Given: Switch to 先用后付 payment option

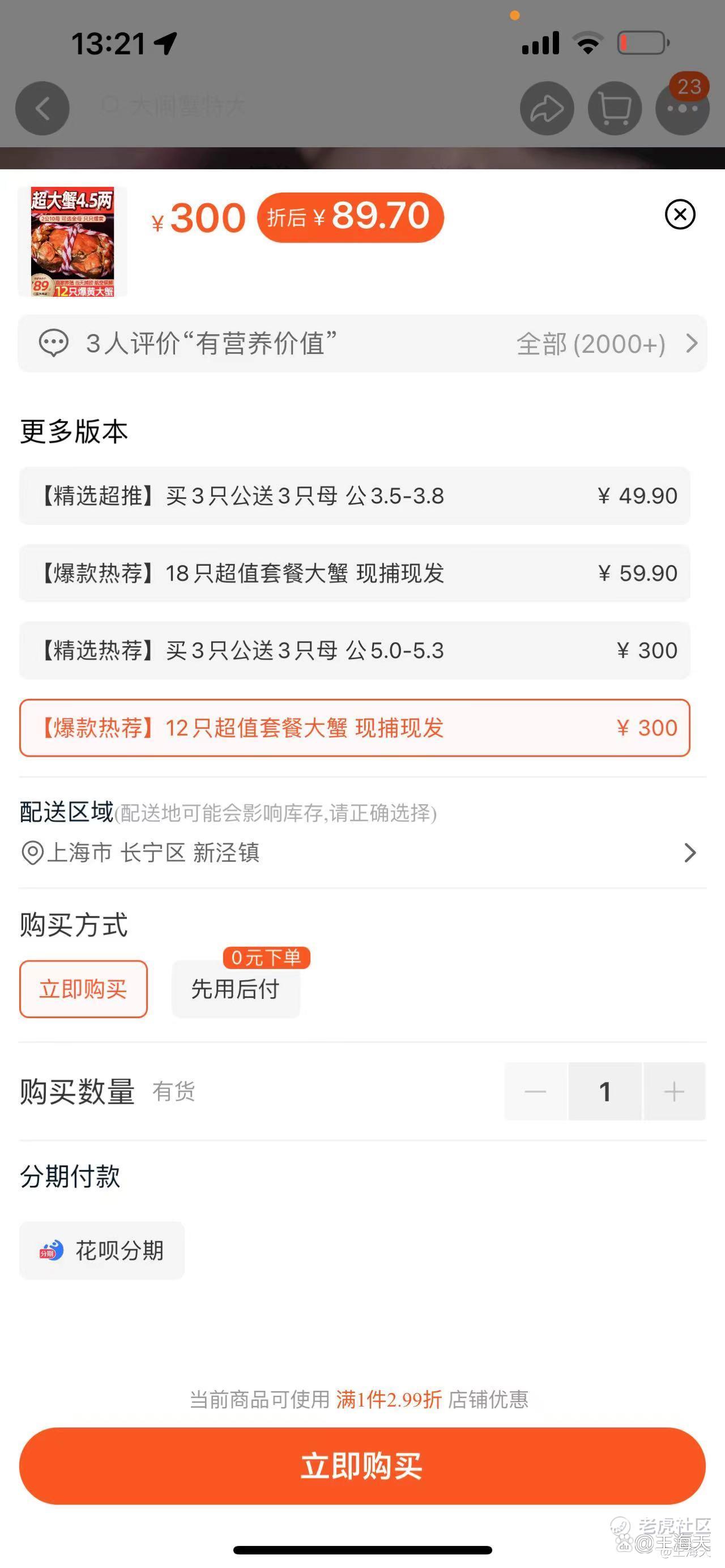Looking at the screenshot, I should [236, 990].
